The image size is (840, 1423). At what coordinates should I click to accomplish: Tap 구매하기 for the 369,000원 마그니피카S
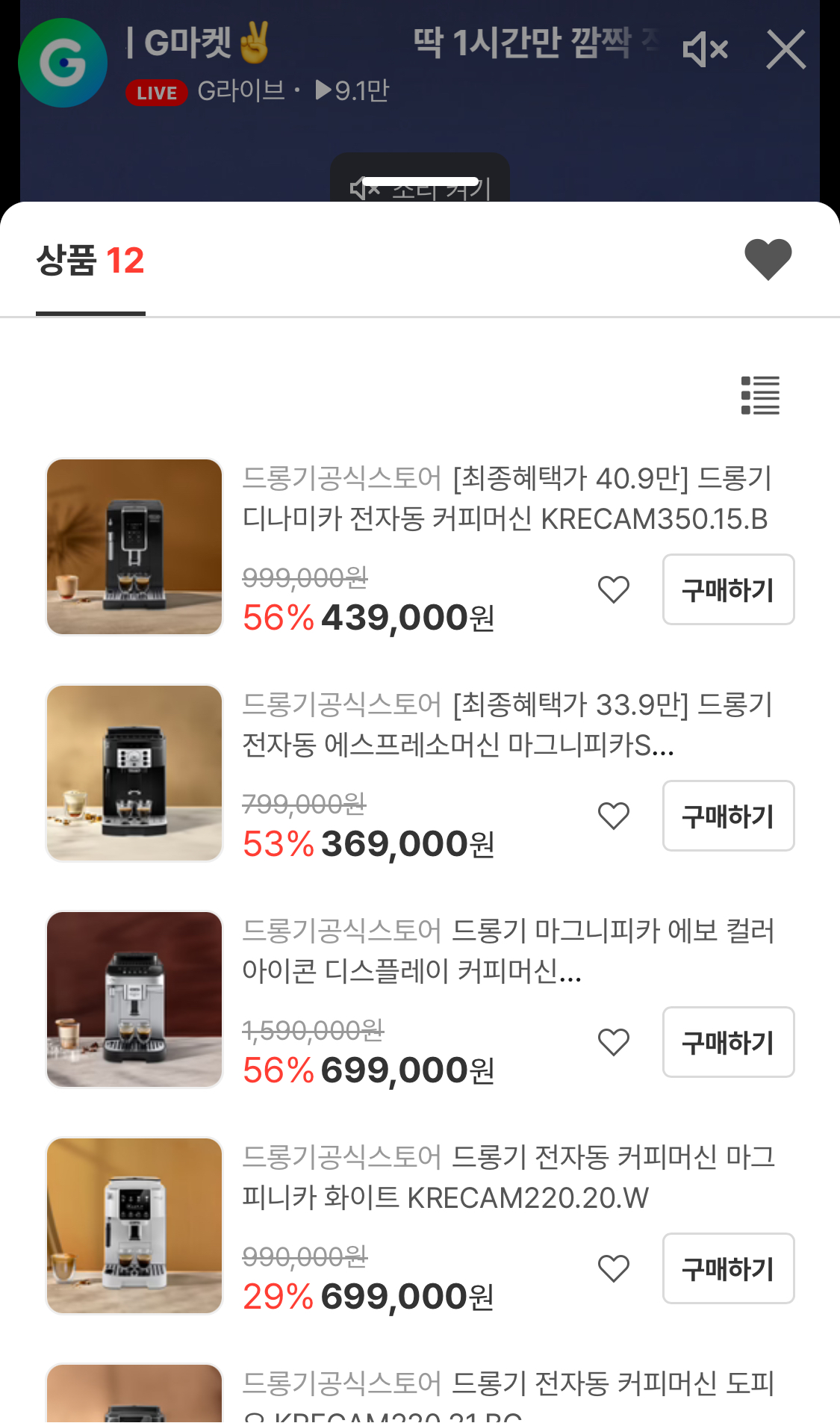coord(728,816)
